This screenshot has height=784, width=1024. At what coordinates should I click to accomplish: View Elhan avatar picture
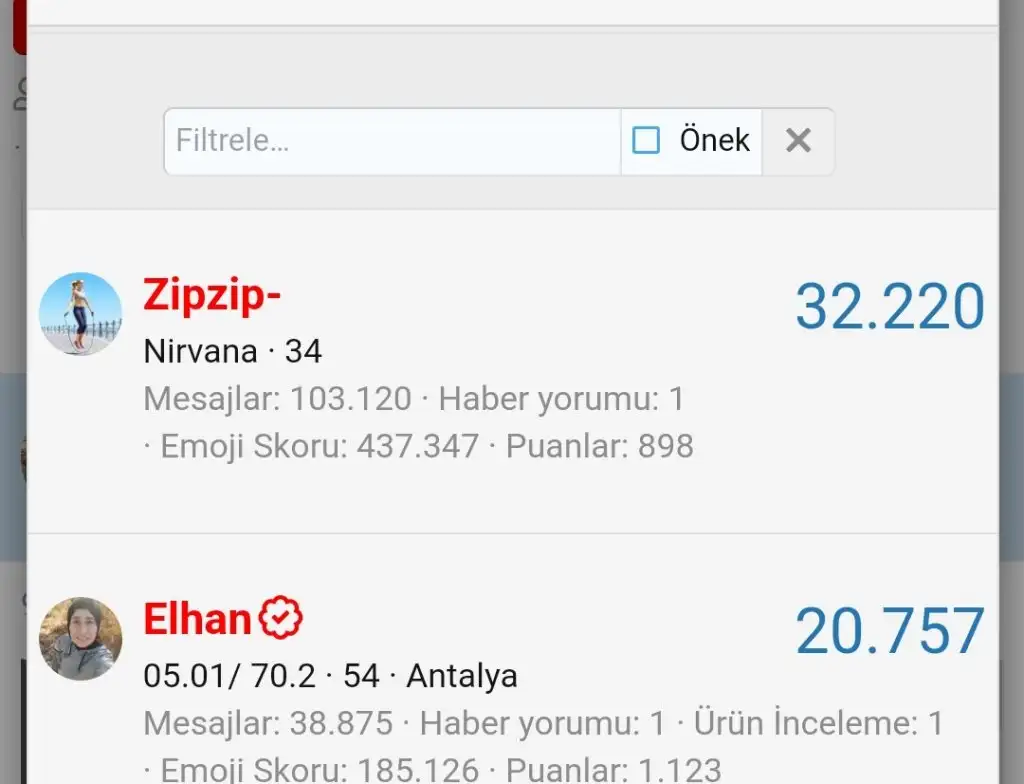coord(80,639)
